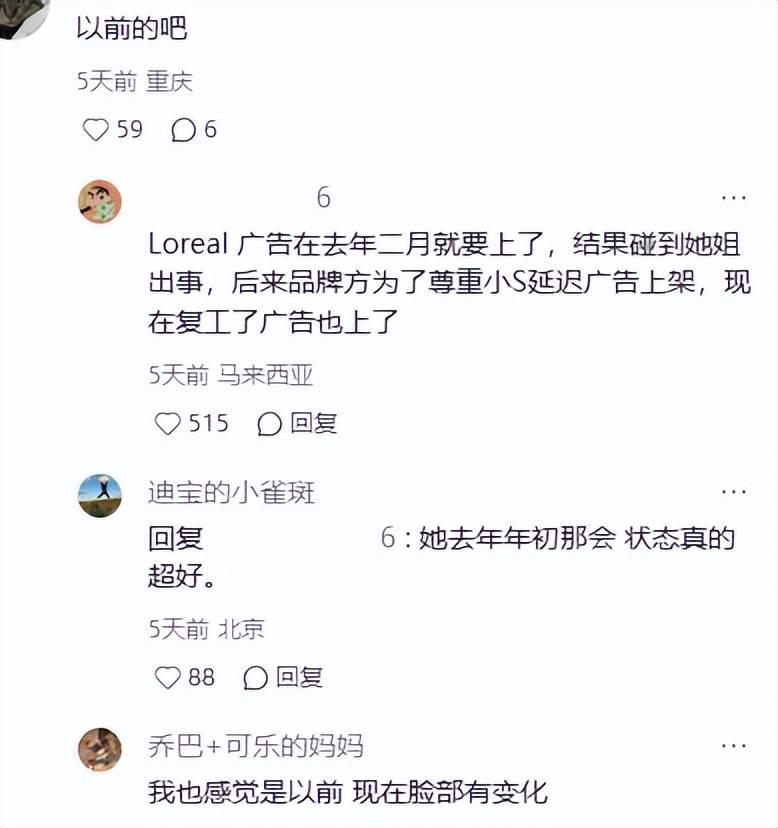
Task: Reply to 迪宝的小雀斑's comment
Action: [285, 678]
